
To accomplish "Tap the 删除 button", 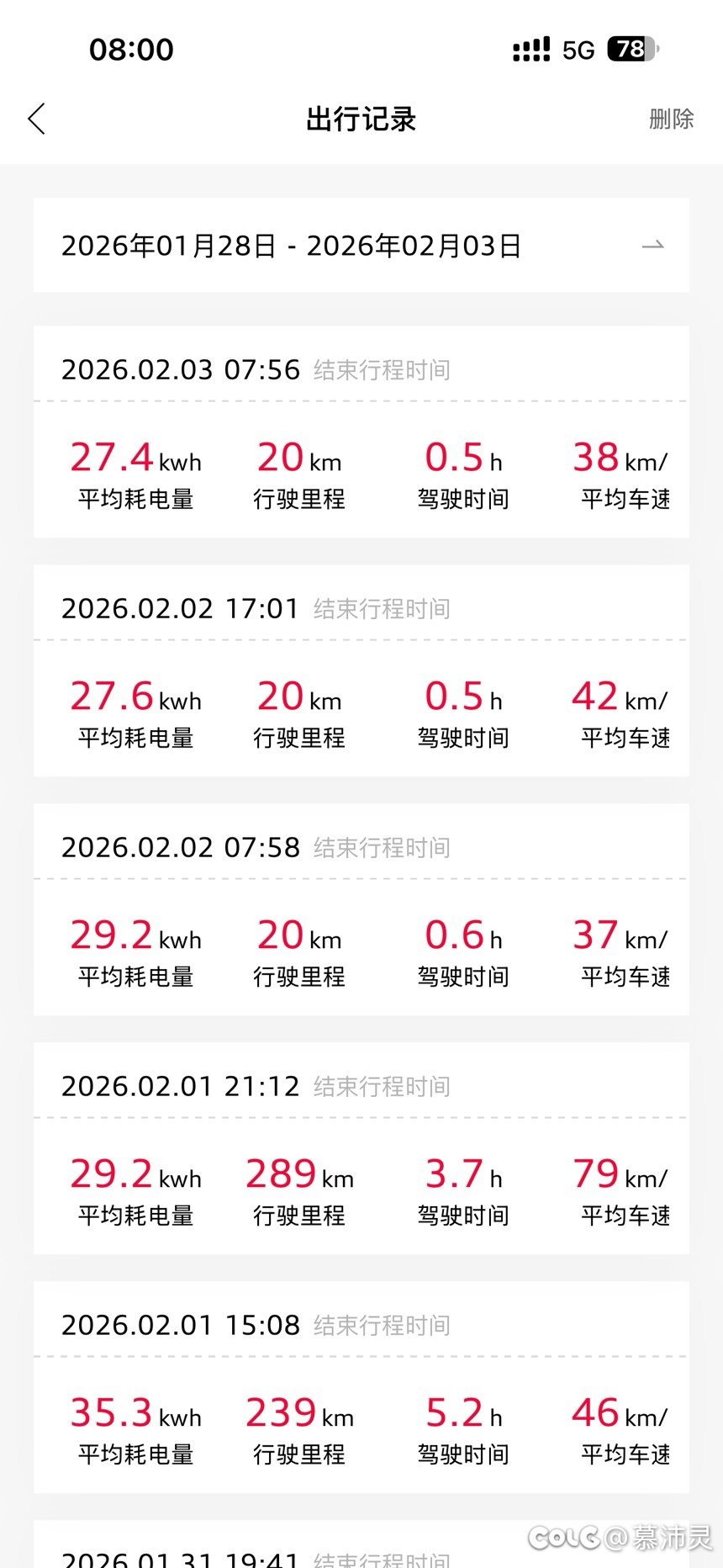I will [x=671, y=119].
